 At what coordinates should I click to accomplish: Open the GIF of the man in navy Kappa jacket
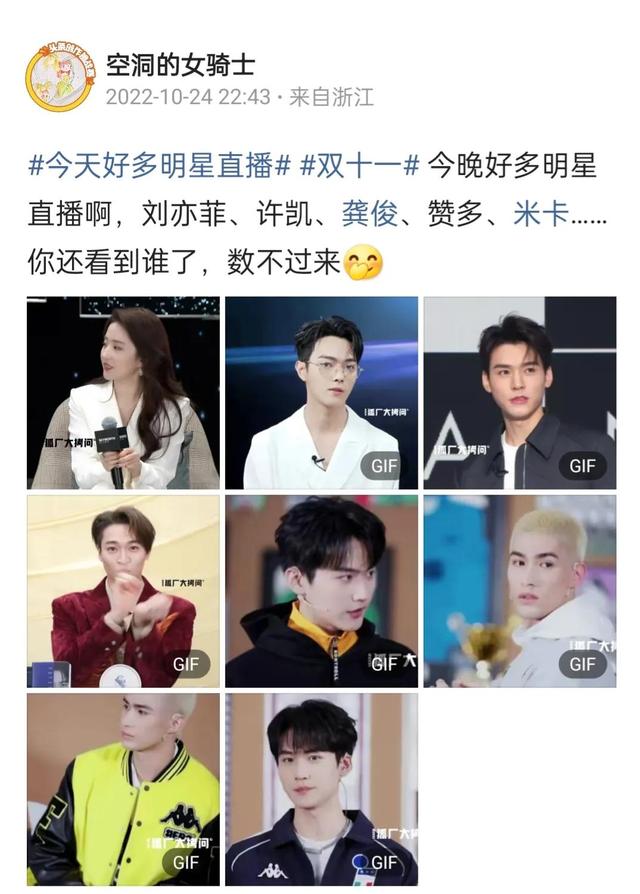(321, 789)
